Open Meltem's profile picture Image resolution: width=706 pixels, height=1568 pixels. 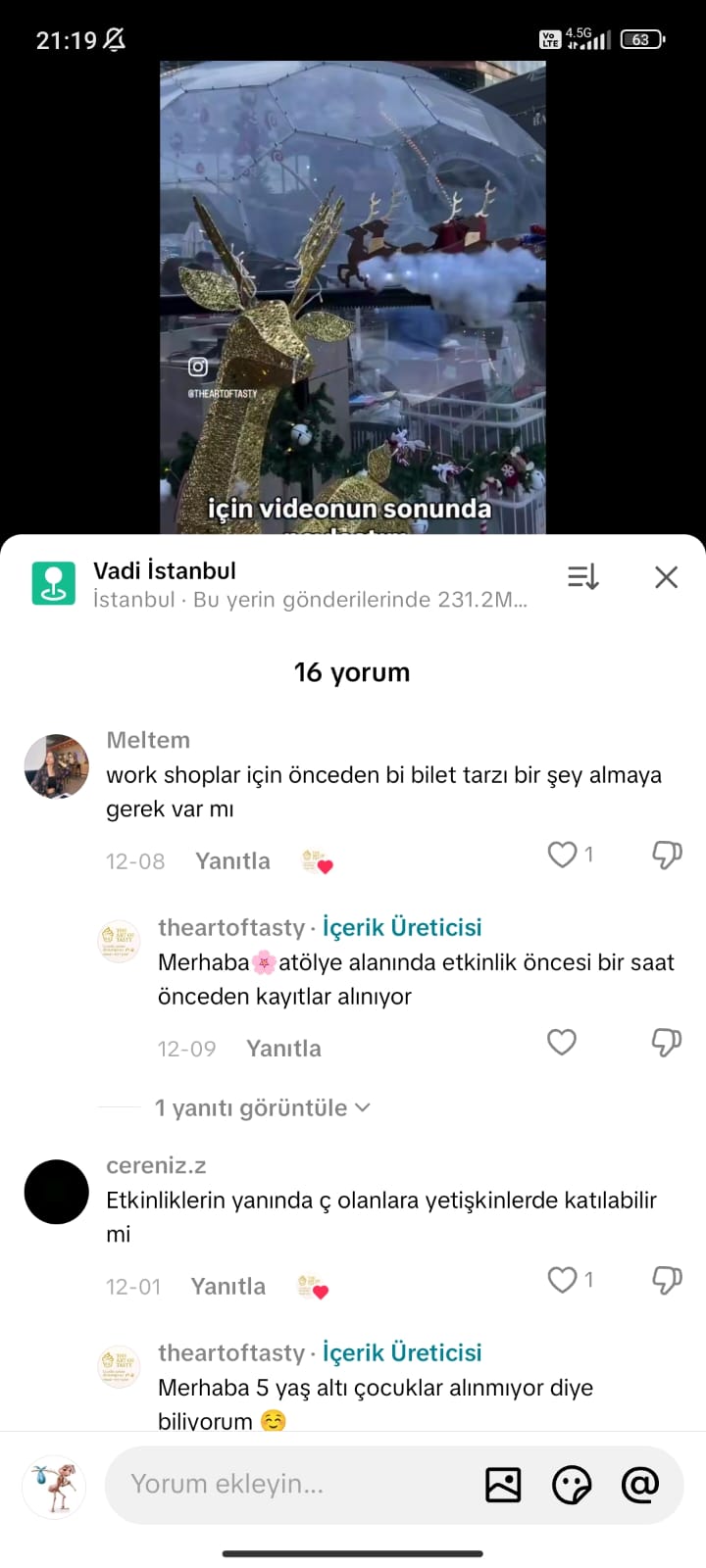point(56,766)
